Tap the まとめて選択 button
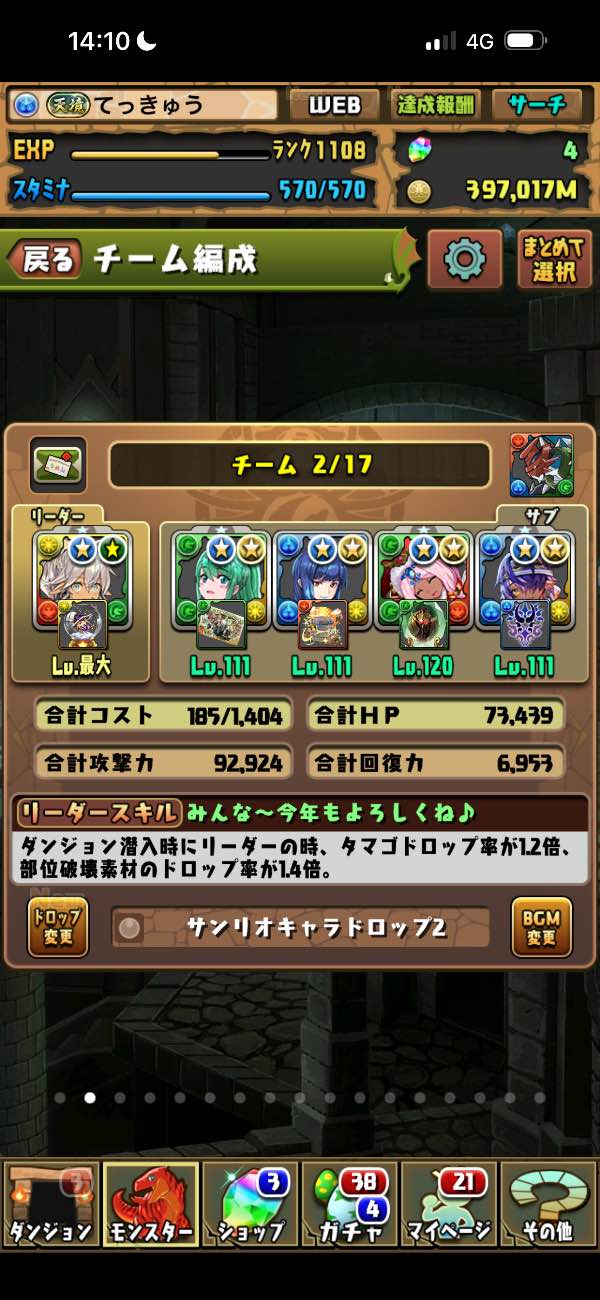Screen dimensions: 600x1300 [555, 260]
